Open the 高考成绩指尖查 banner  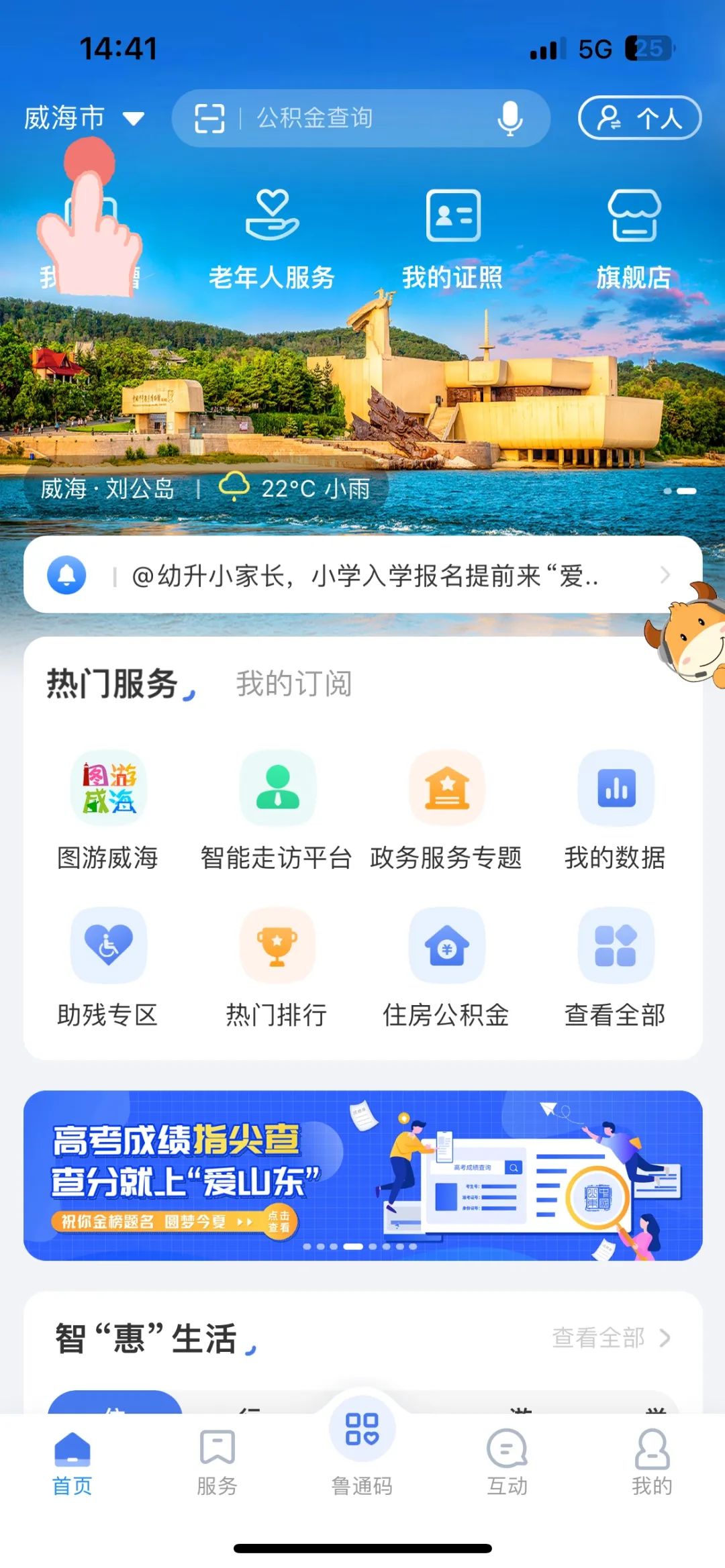362,1175
